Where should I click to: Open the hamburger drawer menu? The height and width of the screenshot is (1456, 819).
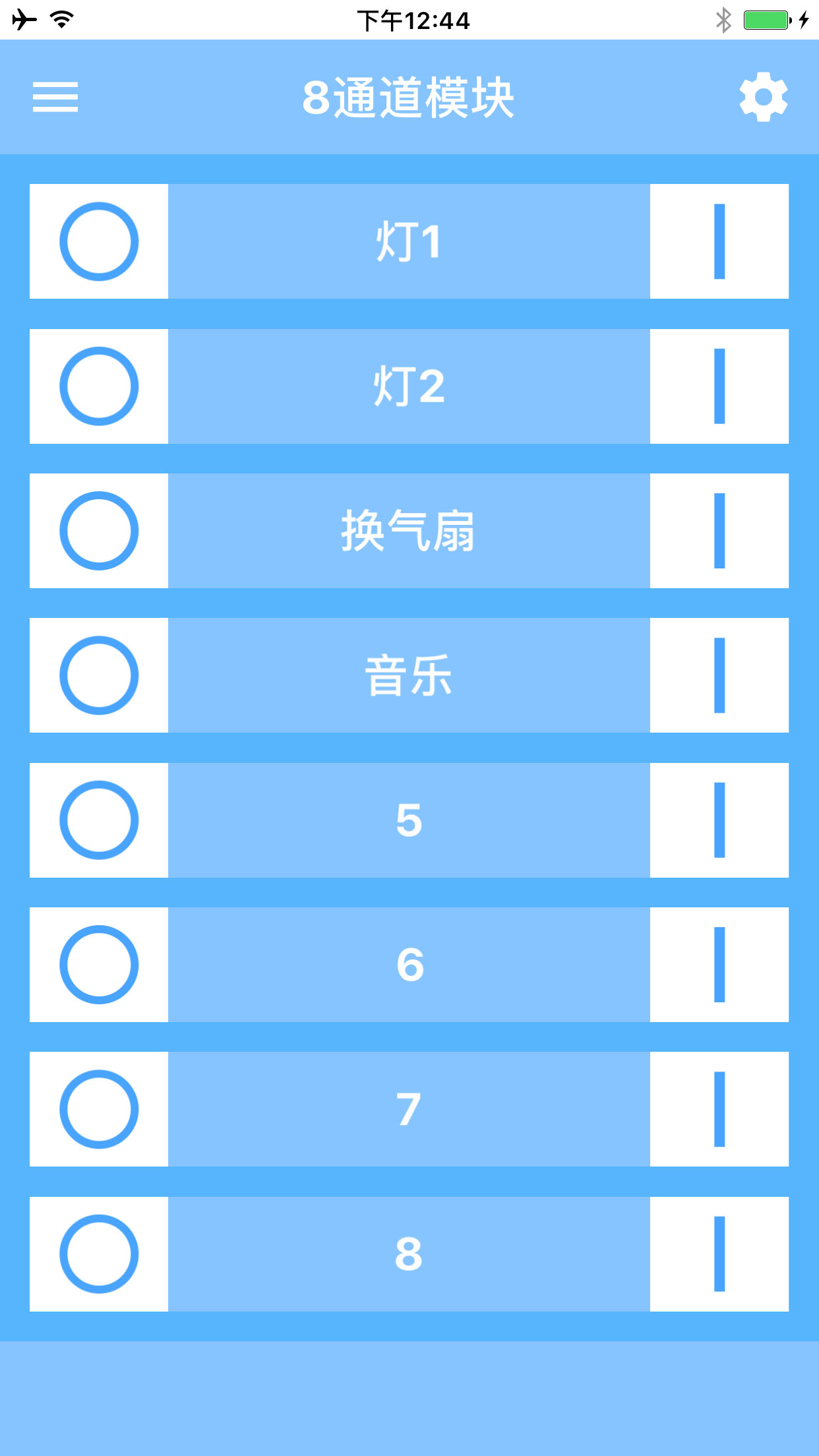pyautogui.click(x=55, y=97)
